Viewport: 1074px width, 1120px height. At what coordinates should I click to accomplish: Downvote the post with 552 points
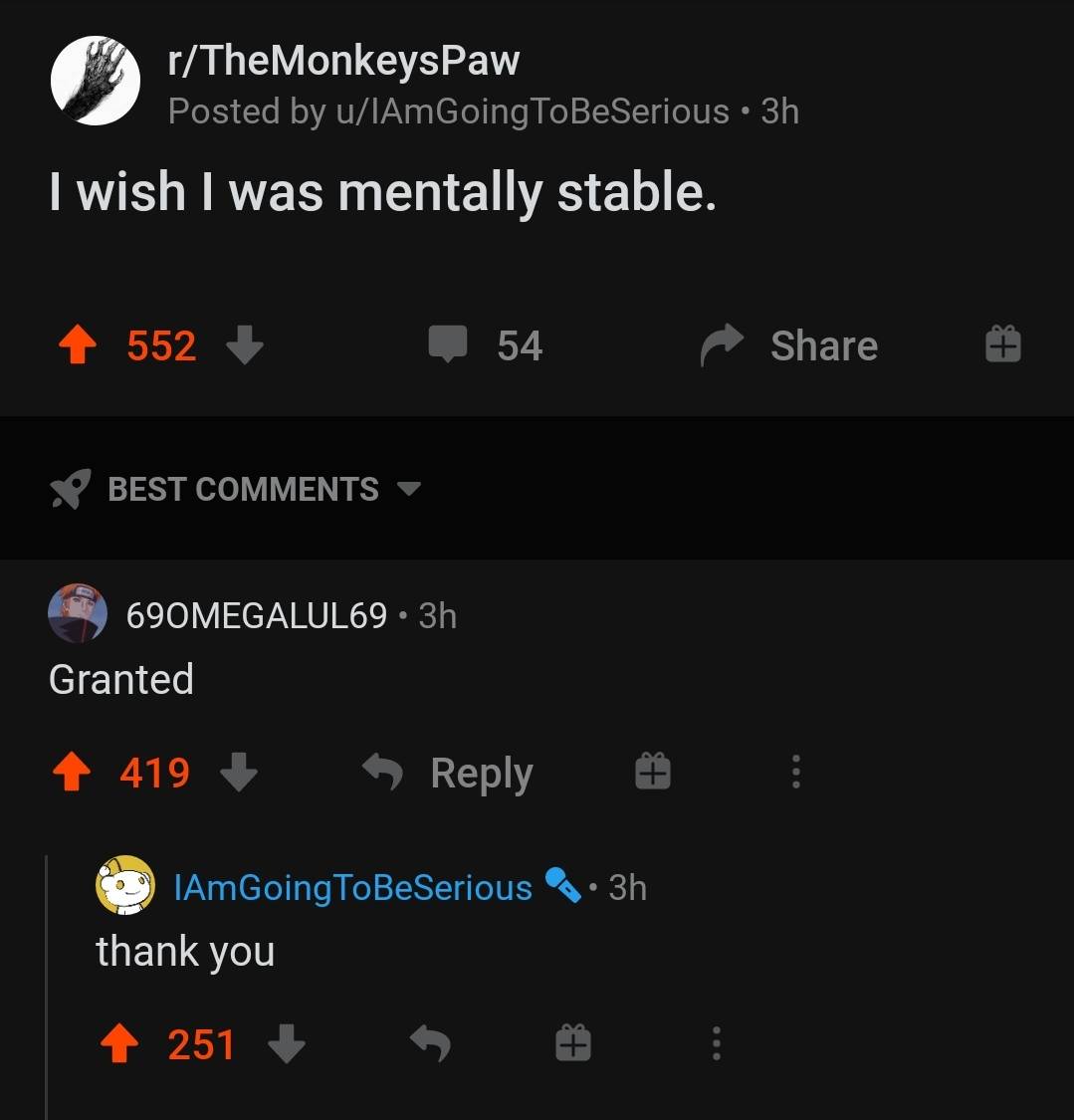[244, 346]
